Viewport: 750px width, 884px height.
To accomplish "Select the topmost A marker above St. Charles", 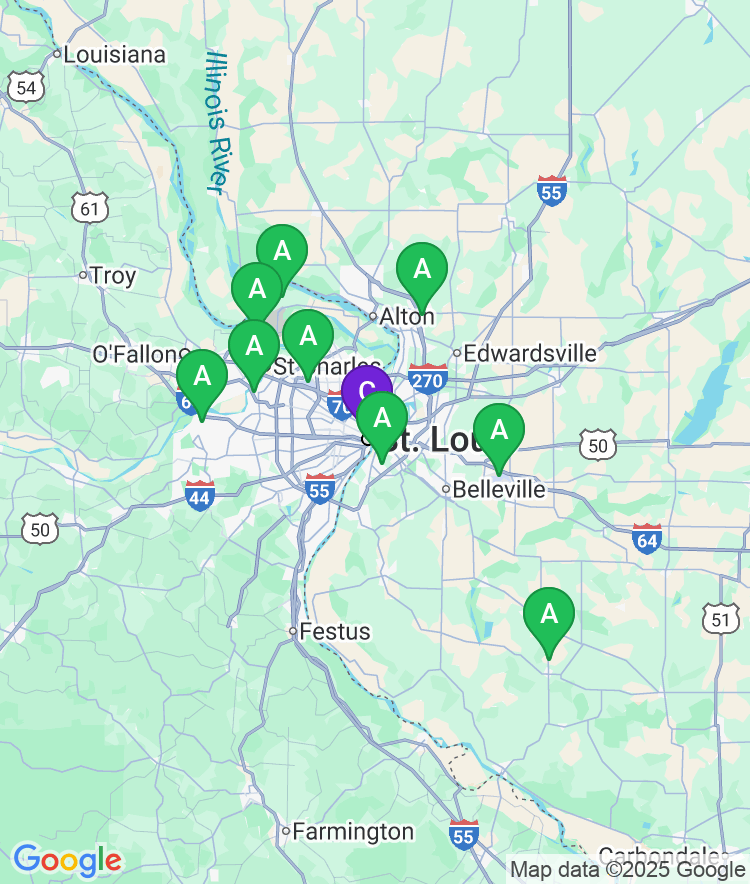I will [281, 251].
